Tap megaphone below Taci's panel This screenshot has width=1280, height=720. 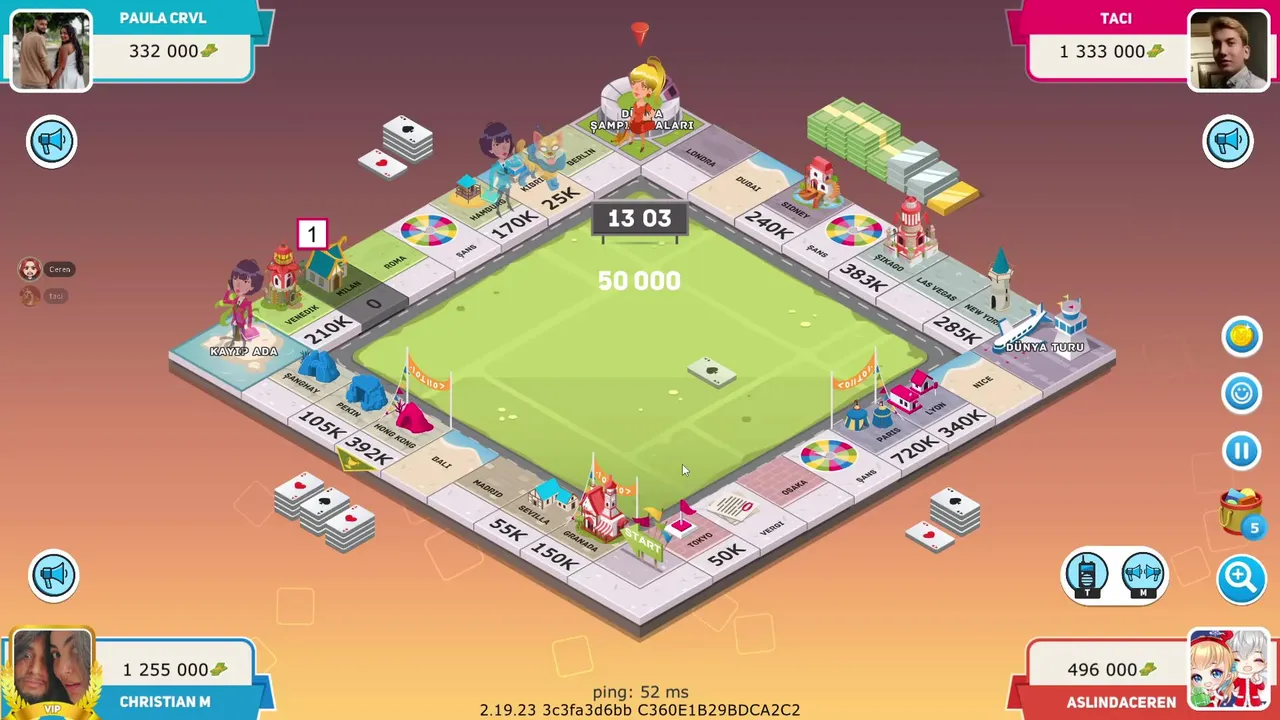pos(1228,141)
